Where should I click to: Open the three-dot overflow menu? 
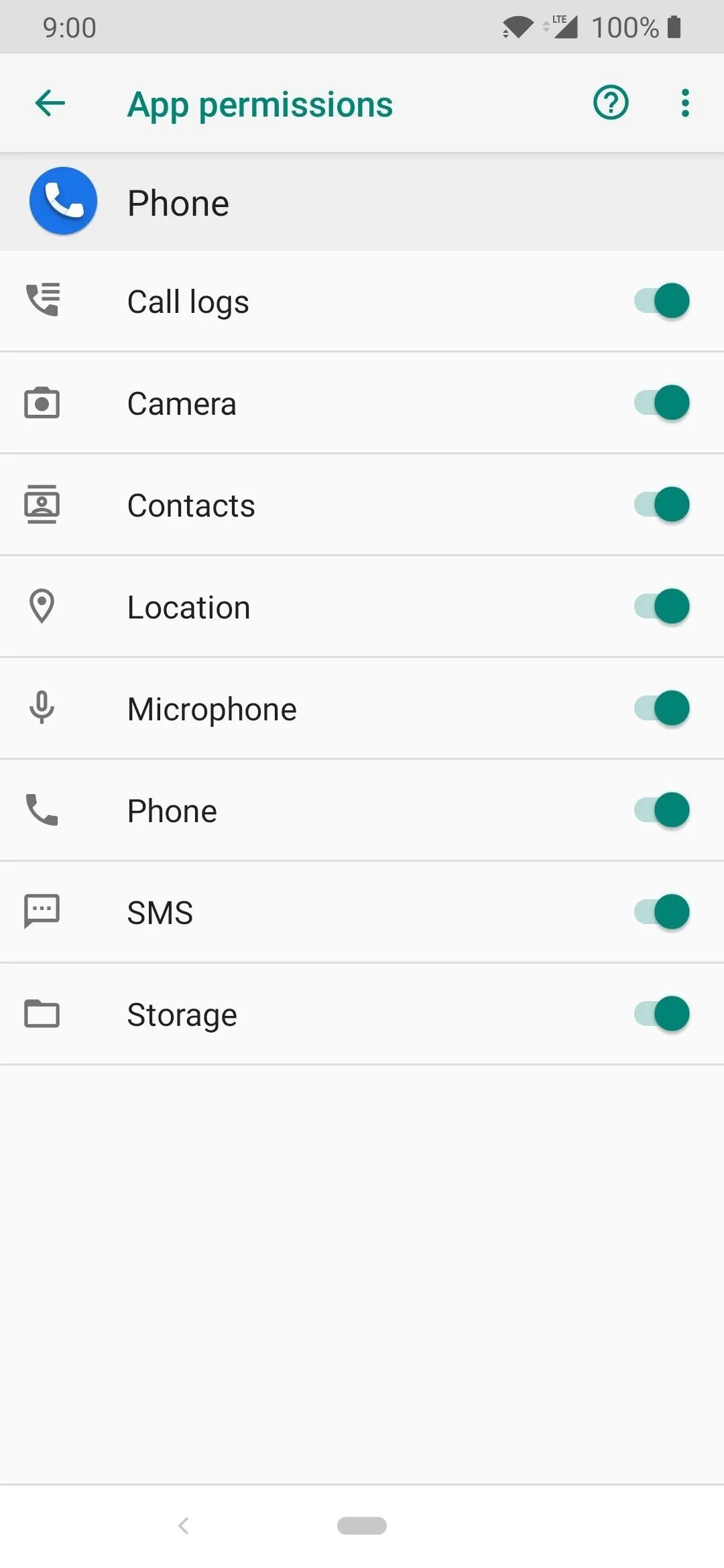point(684,103)
